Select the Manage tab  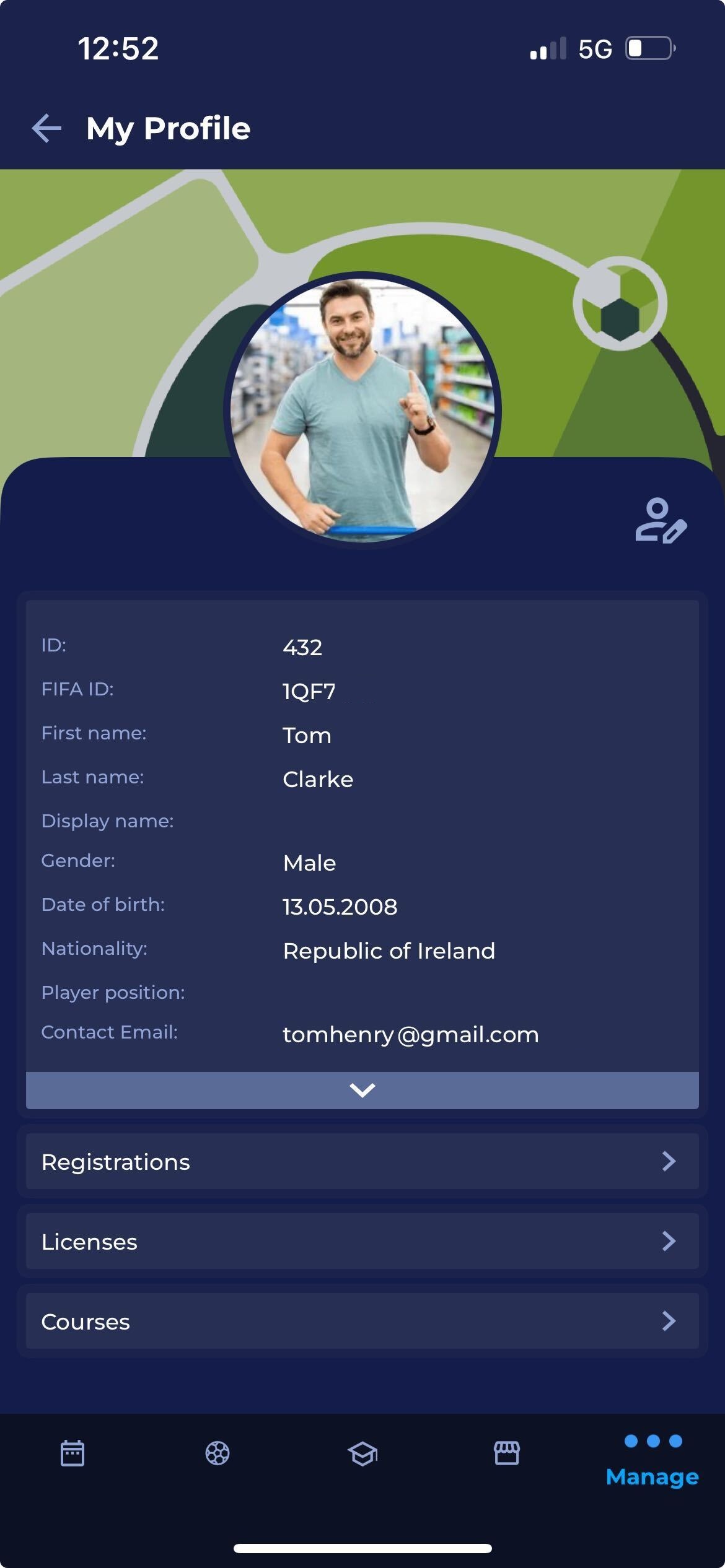click(x=652, y=1460)
